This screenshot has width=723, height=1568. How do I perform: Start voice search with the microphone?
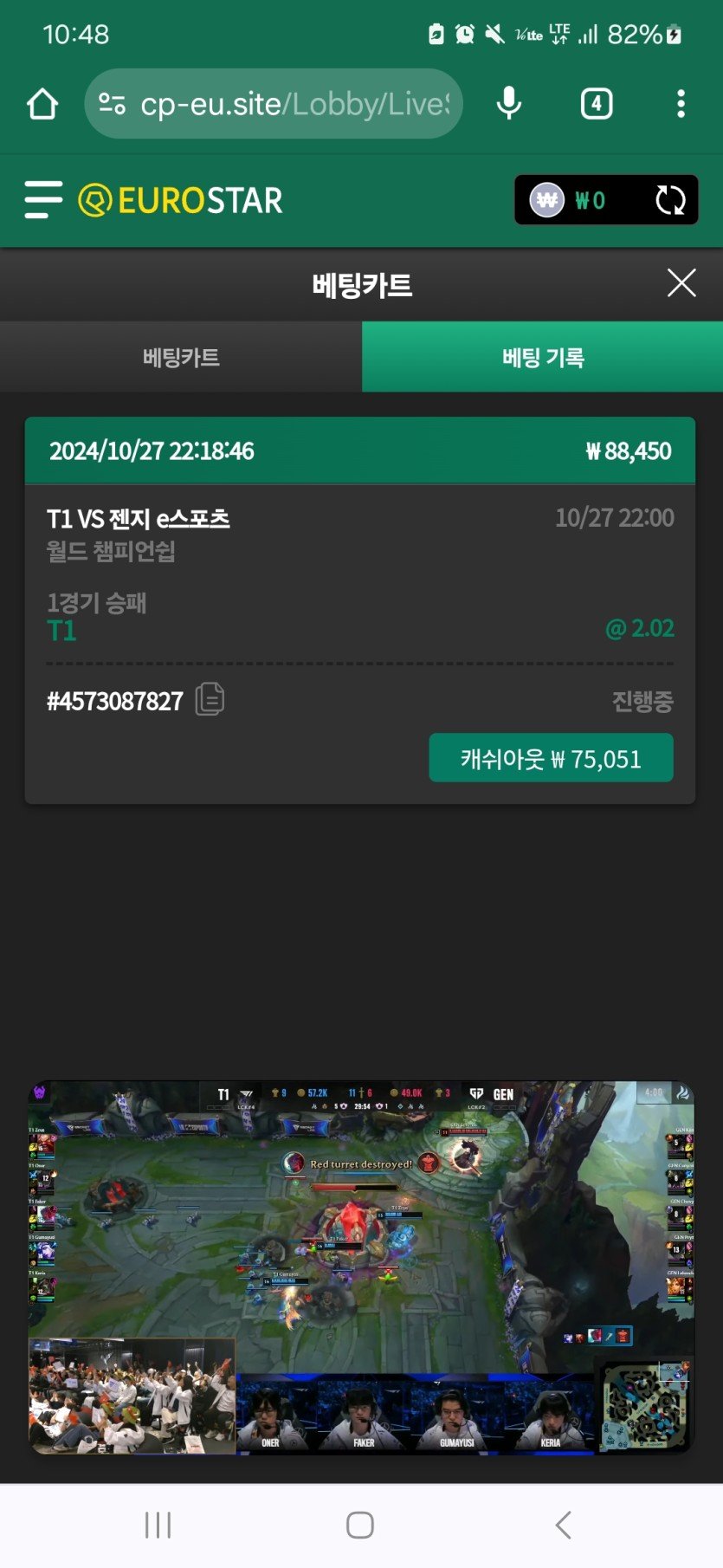coord(509,104)
